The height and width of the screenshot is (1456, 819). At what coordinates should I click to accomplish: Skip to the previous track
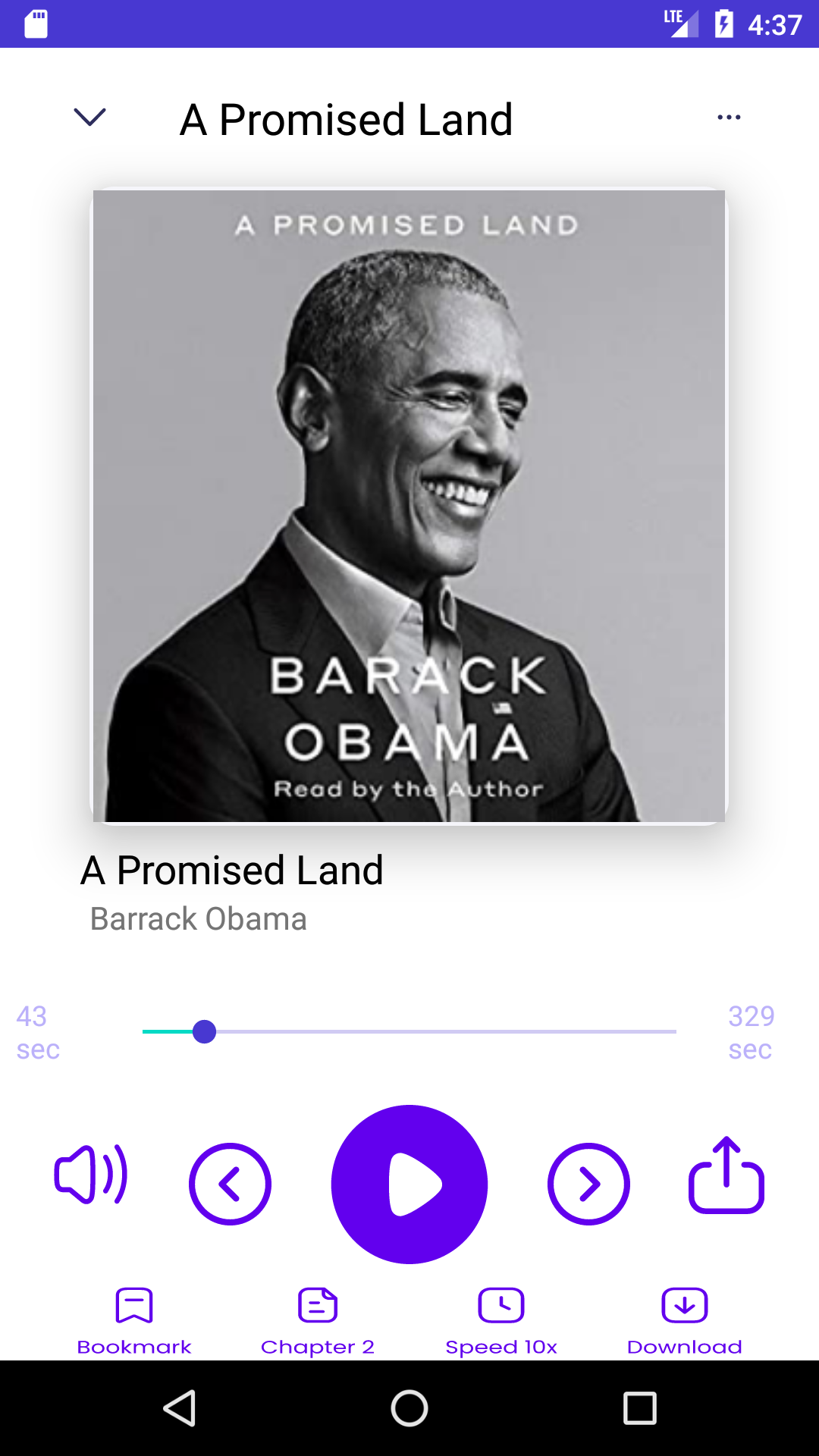click(230, 1184)
